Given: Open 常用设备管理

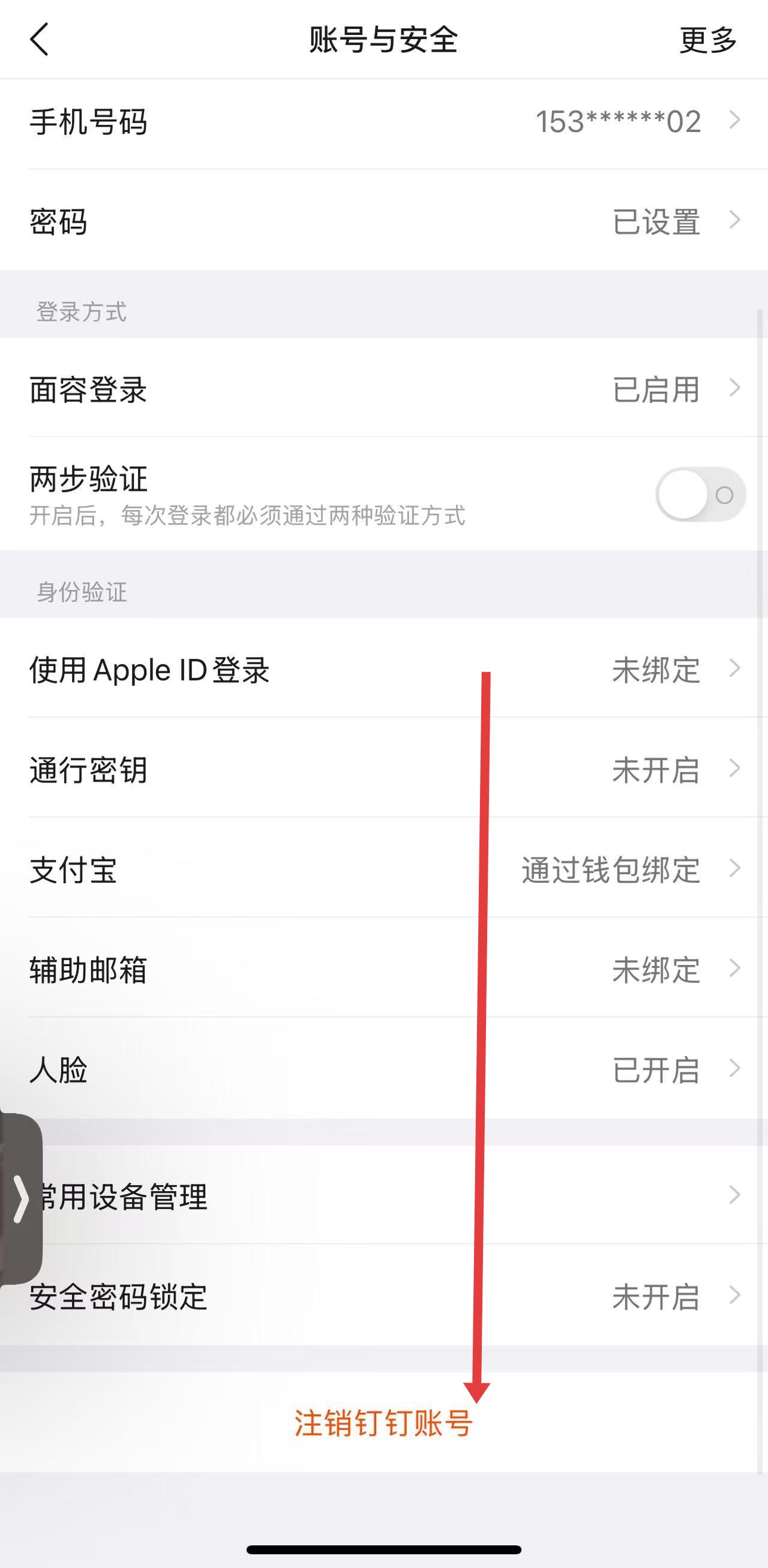Looking at the screenshot, I should pos(383,1195).
